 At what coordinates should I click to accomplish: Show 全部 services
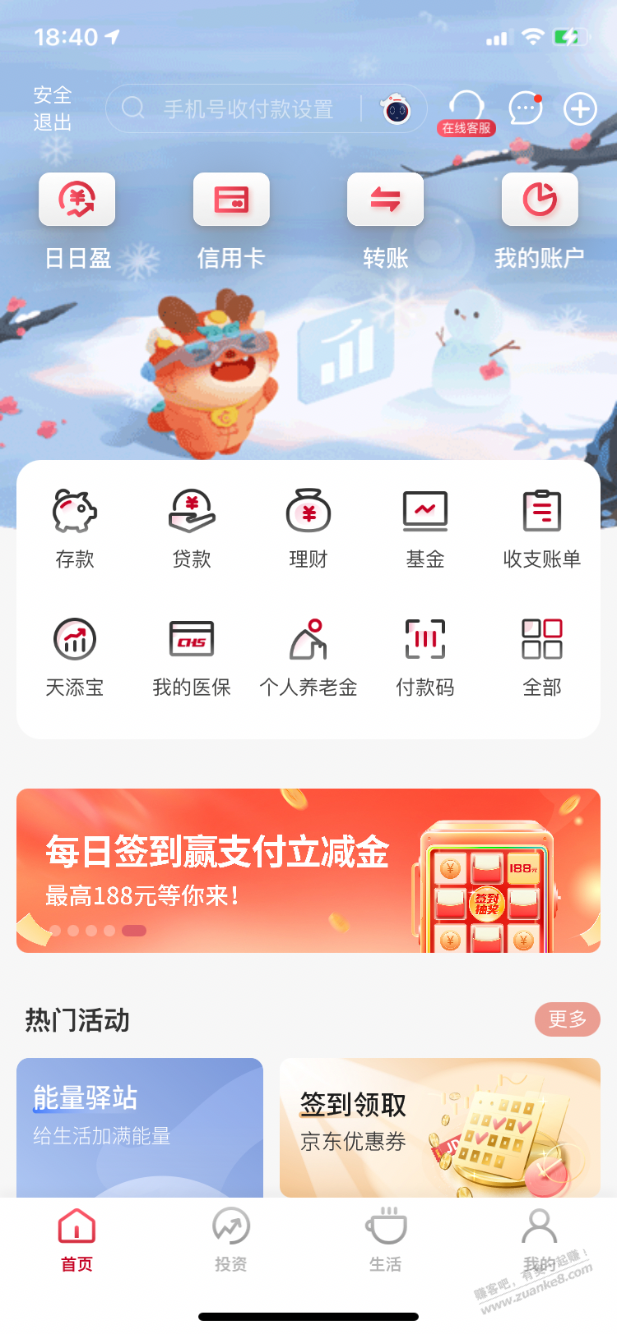click(542, 657)
